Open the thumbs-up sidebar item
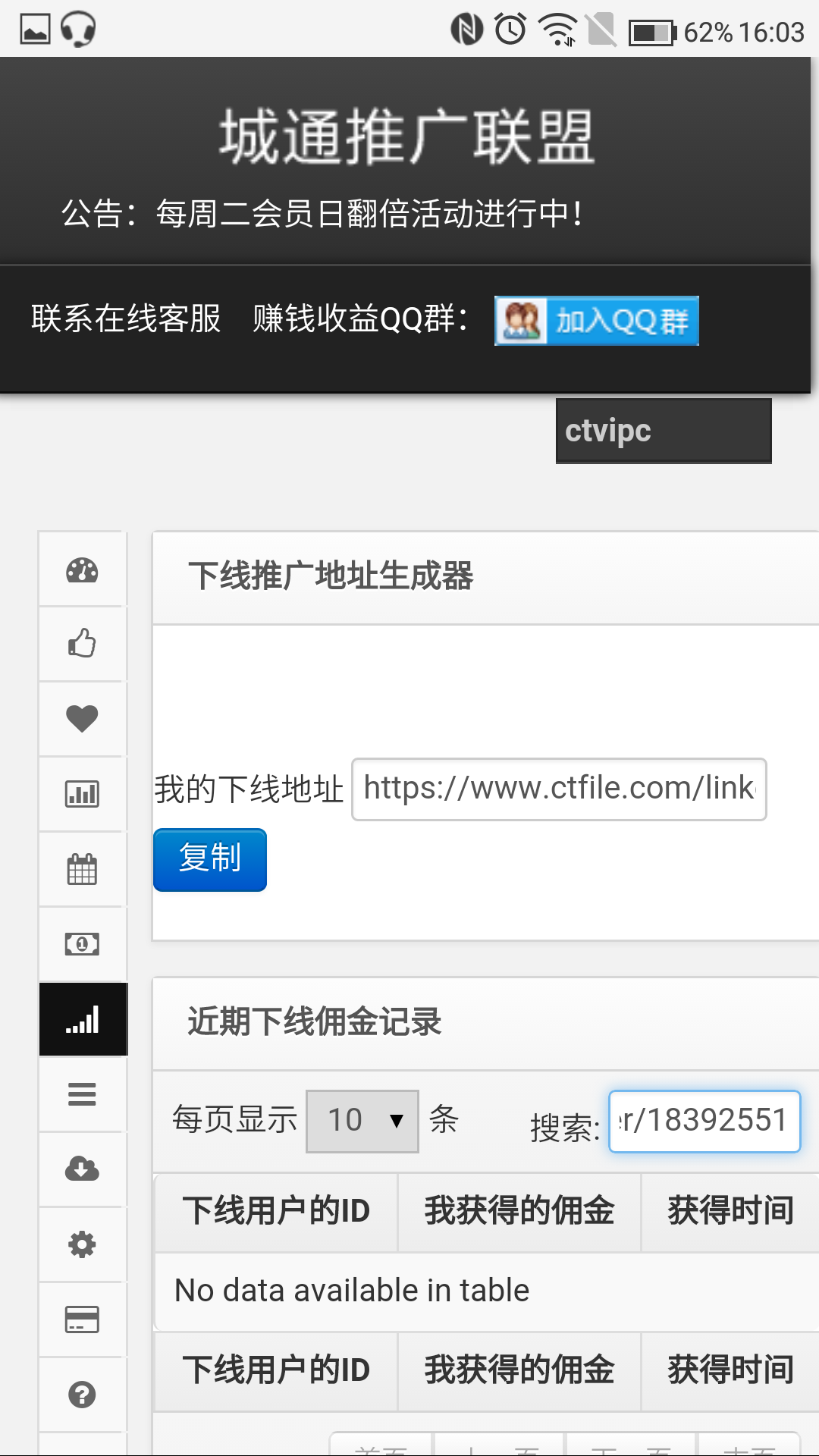 tap(82, 644)
